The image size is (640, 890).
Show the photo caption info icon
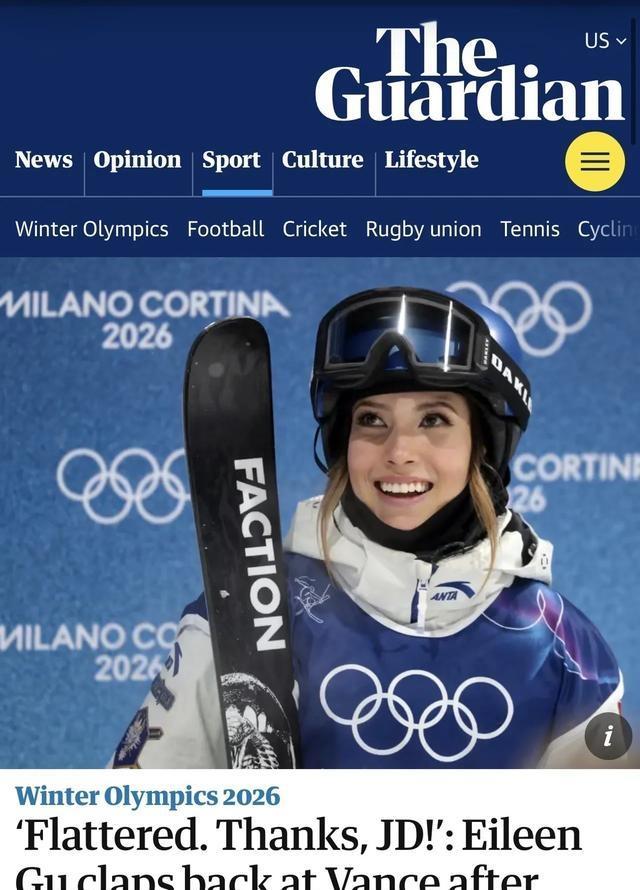coord(607,738)
